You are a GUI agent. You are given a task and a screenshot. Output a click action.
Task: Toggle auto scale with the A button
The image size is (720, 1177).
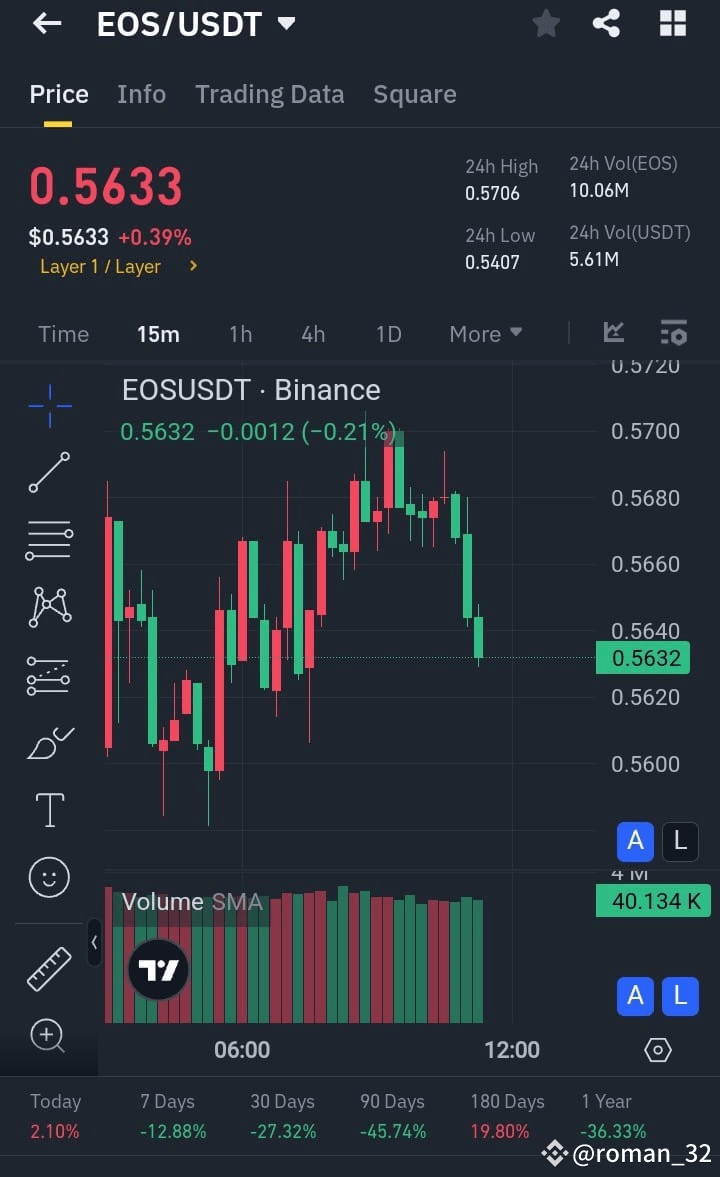[x=635, y=841]
